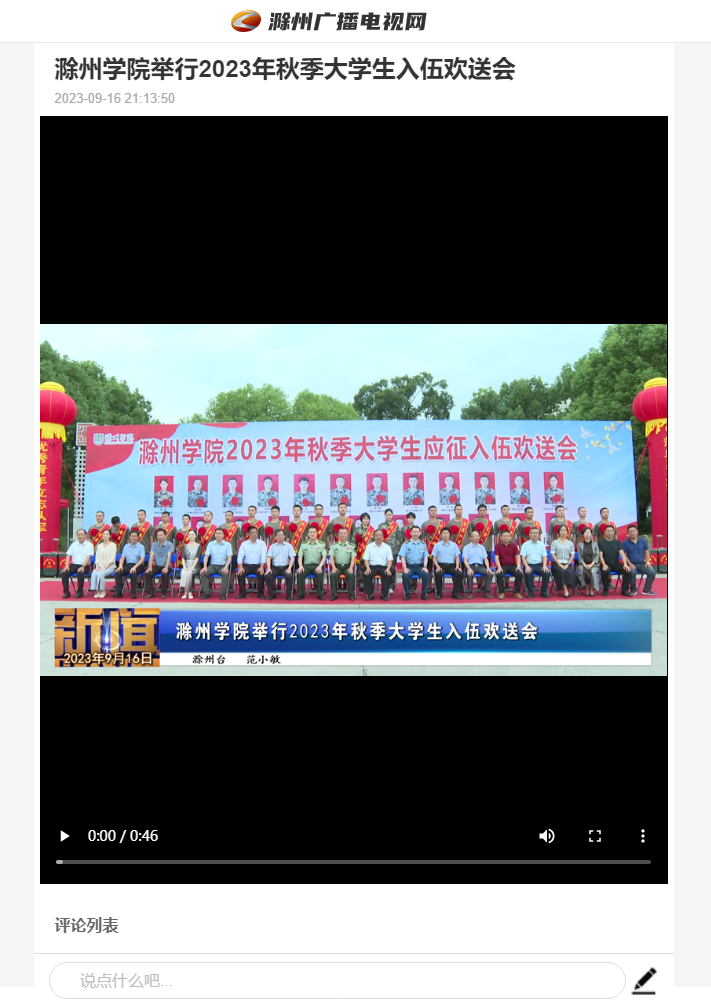Open video more options menu
Screen dimensions: 711x1007
[643, 836]
